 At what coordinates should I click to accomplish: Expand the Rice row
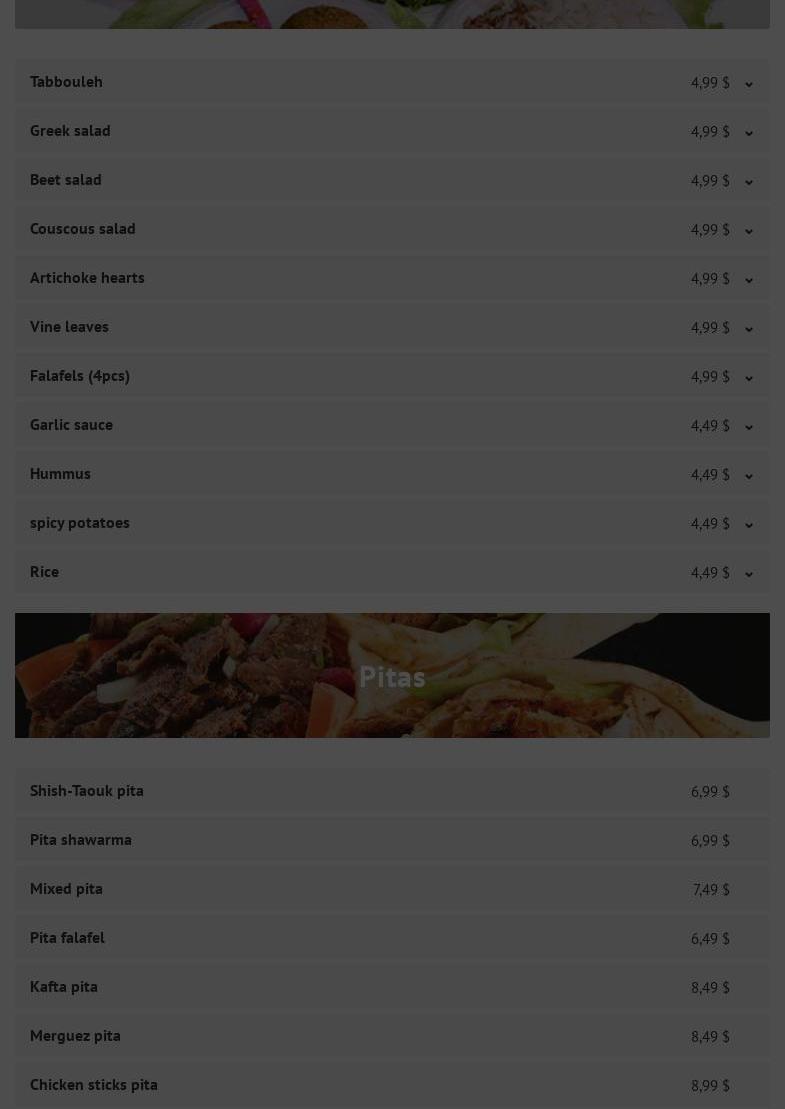tap(748, 574)
